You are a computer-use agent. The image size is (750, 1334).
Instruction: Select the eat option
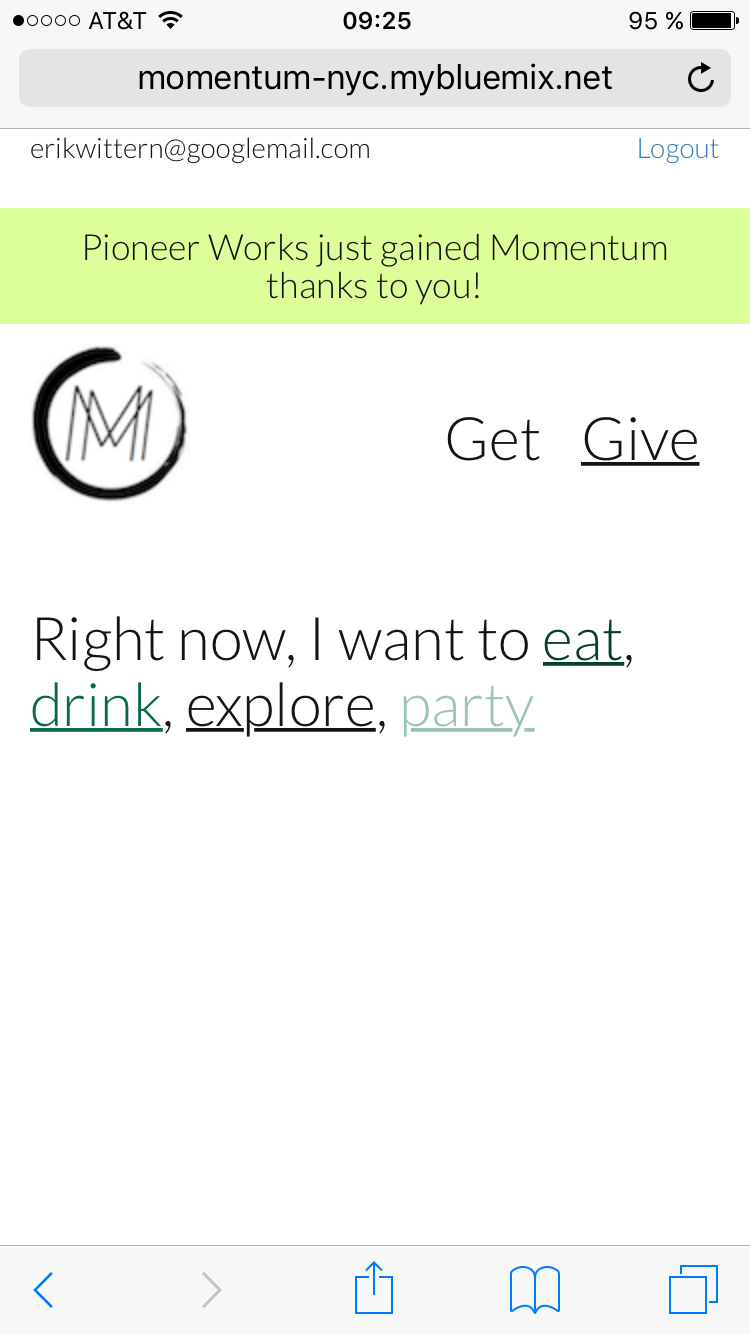coord(583,640)
